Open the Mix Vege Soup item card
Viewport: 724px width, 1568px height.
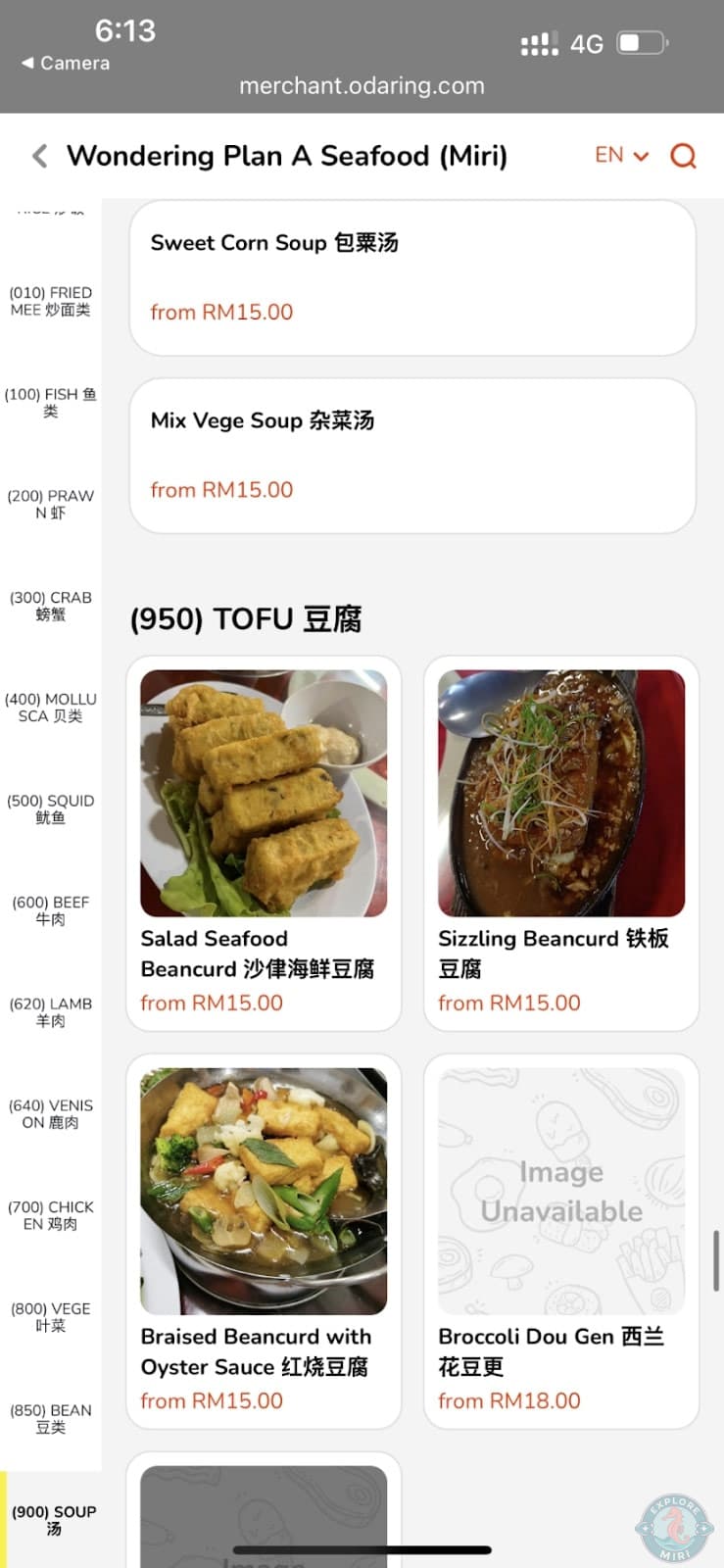tap(411, 456)
